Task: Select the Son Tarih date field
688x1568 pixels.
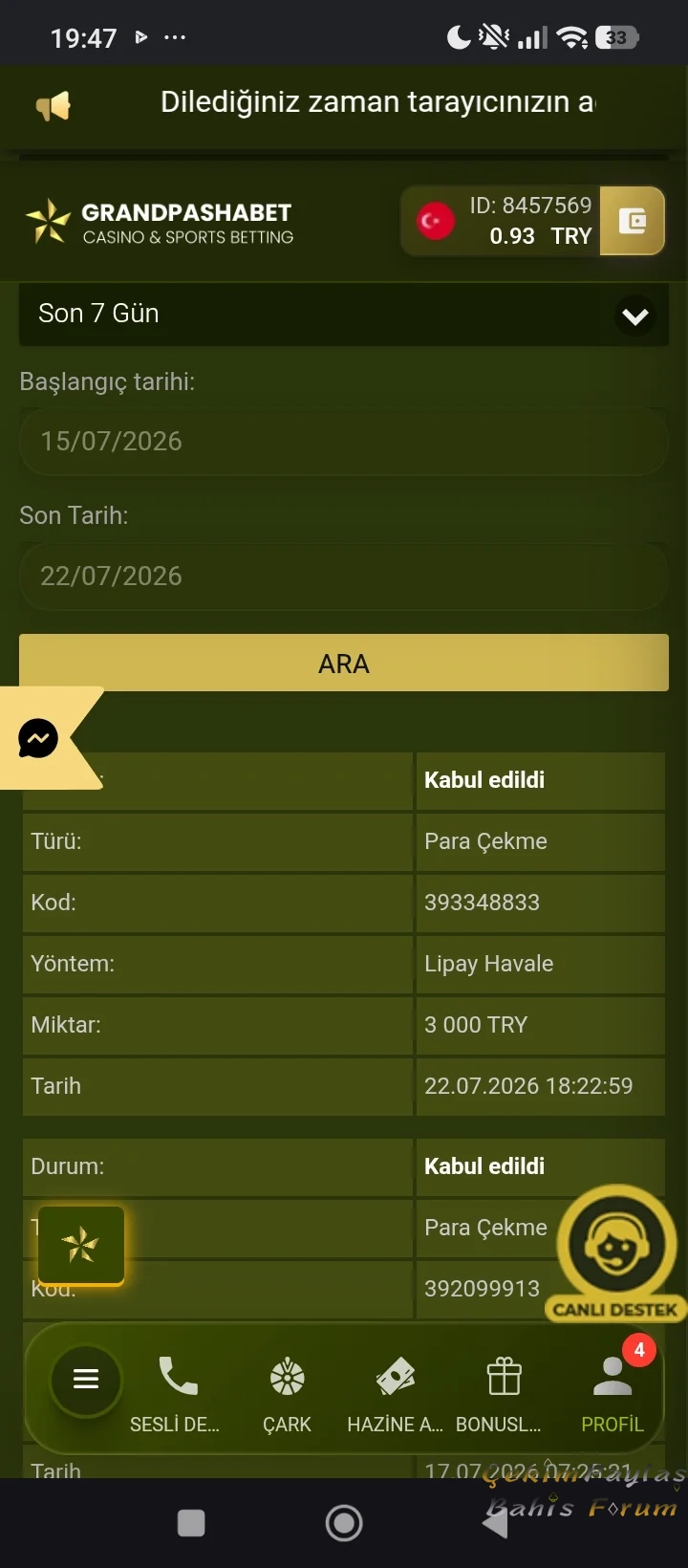Action: tap(344, 576)
